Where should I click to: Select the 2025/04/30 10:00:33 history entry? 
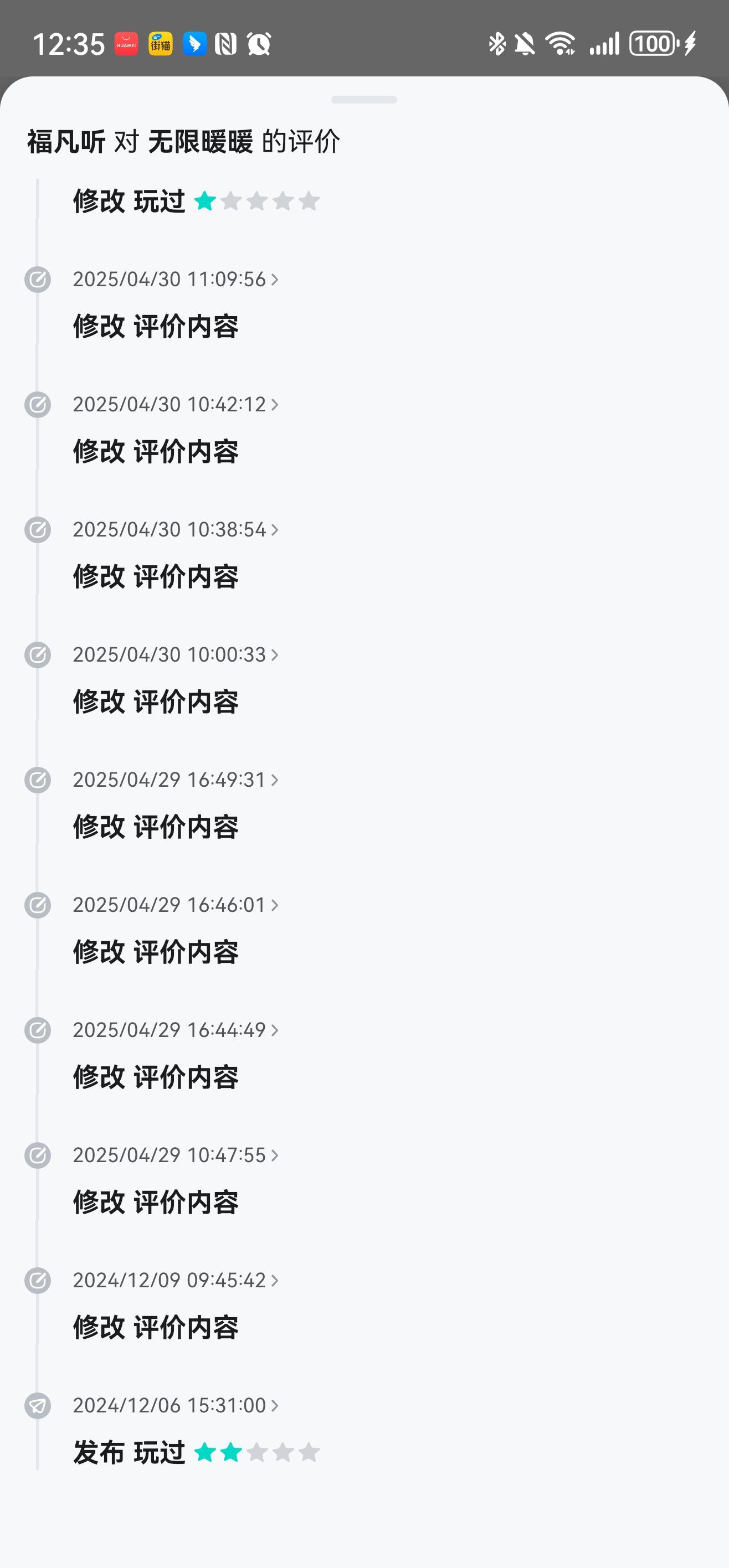[176, 654]
